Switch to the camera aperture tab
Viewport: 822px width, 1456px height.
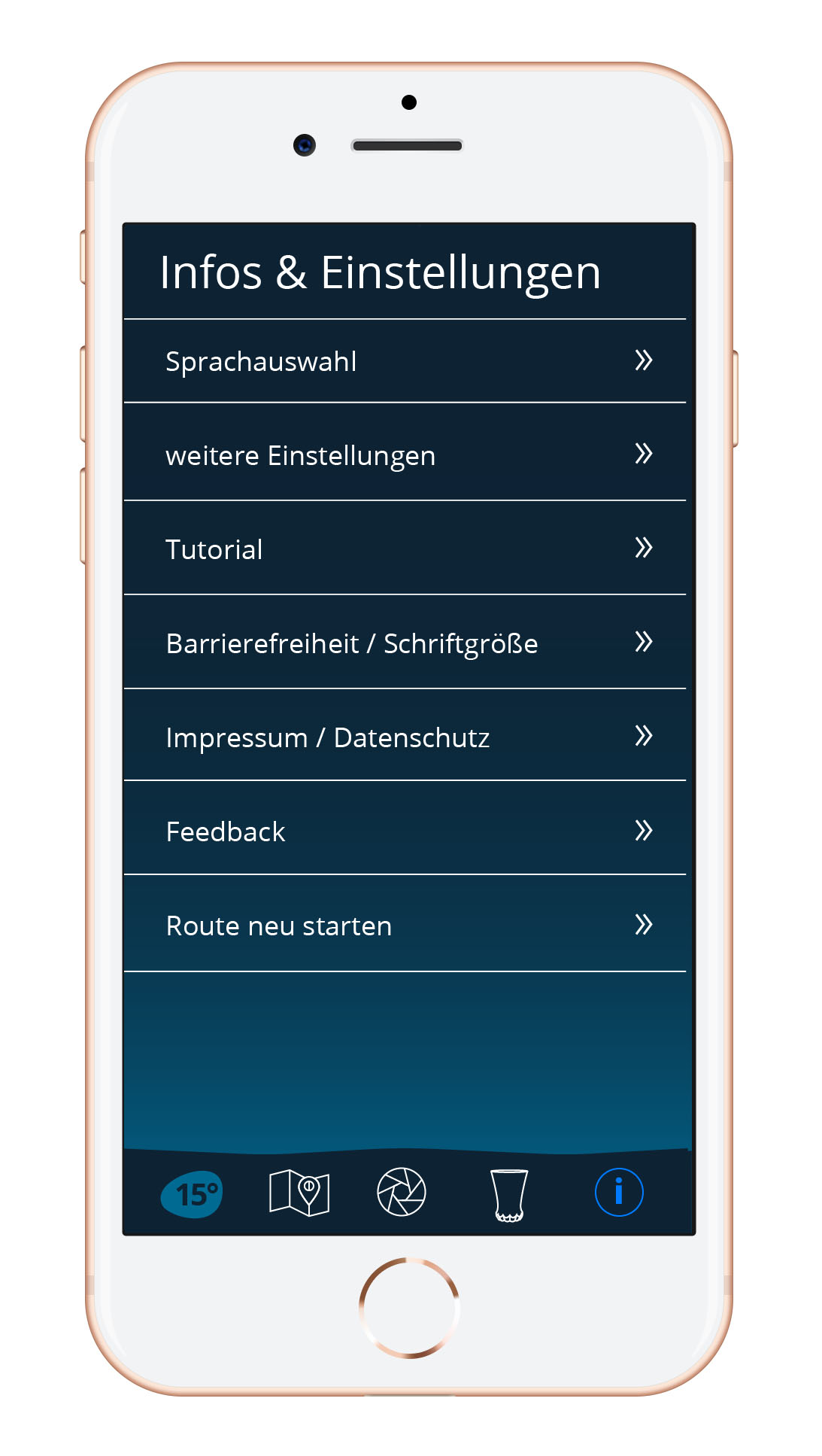click(x=401, y=1192)
